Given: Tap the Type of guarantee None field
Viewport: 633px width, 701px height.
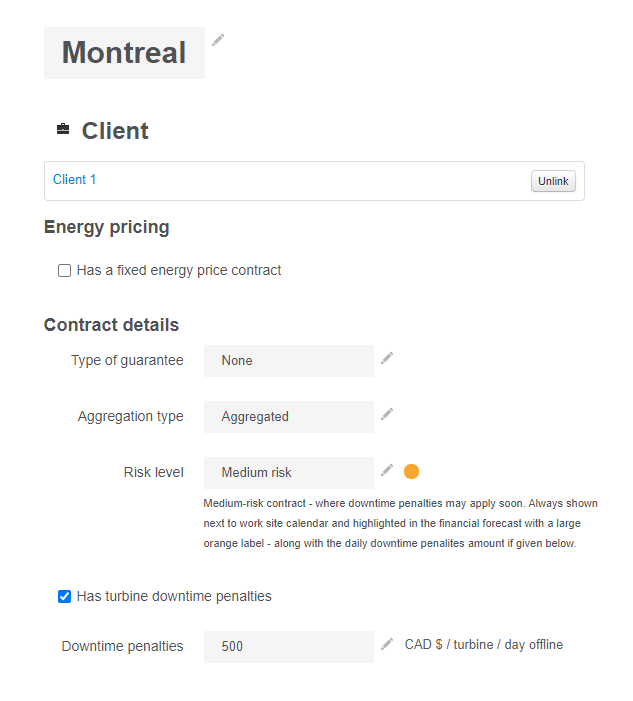Looking at the screenshot, I should (x=288, y=361).
